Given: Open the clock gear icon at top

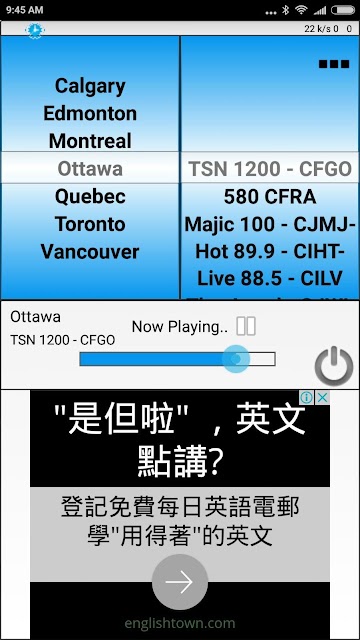Looking at the screenshot, I should pyautogui.click(x=35, y=29).
